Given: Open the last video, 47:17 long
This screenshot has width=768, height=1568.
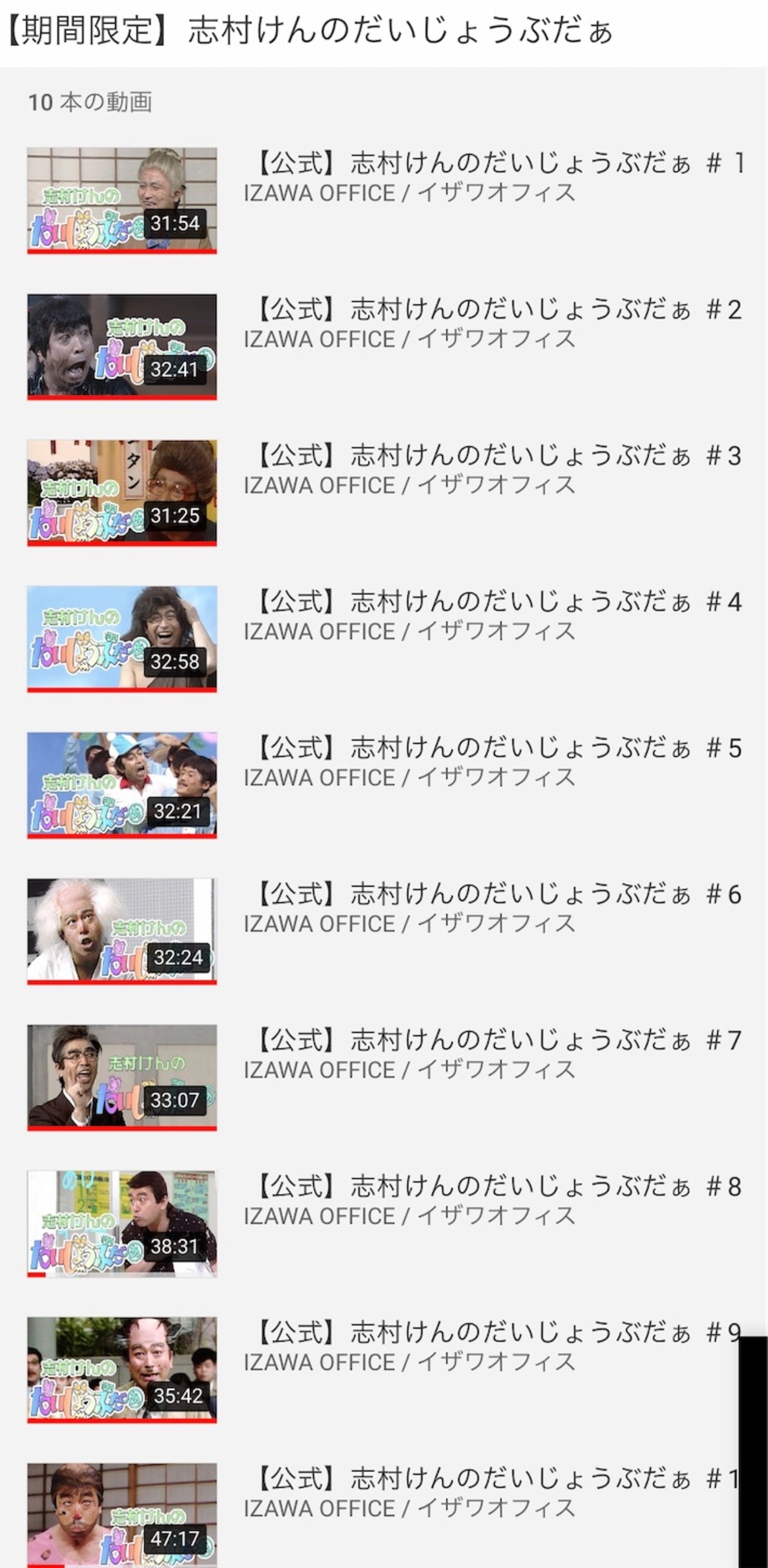Looking at the screenshot, I should [122, 1514].
